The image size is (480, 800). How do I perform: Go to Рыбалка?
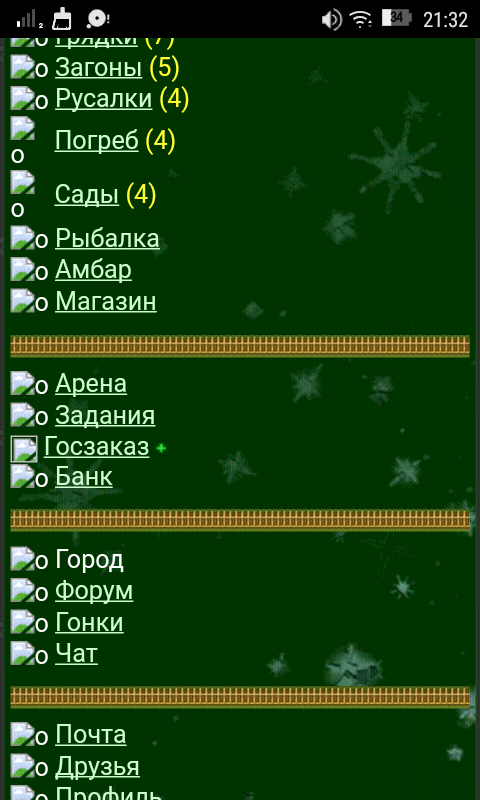click(x=107, y=239)
